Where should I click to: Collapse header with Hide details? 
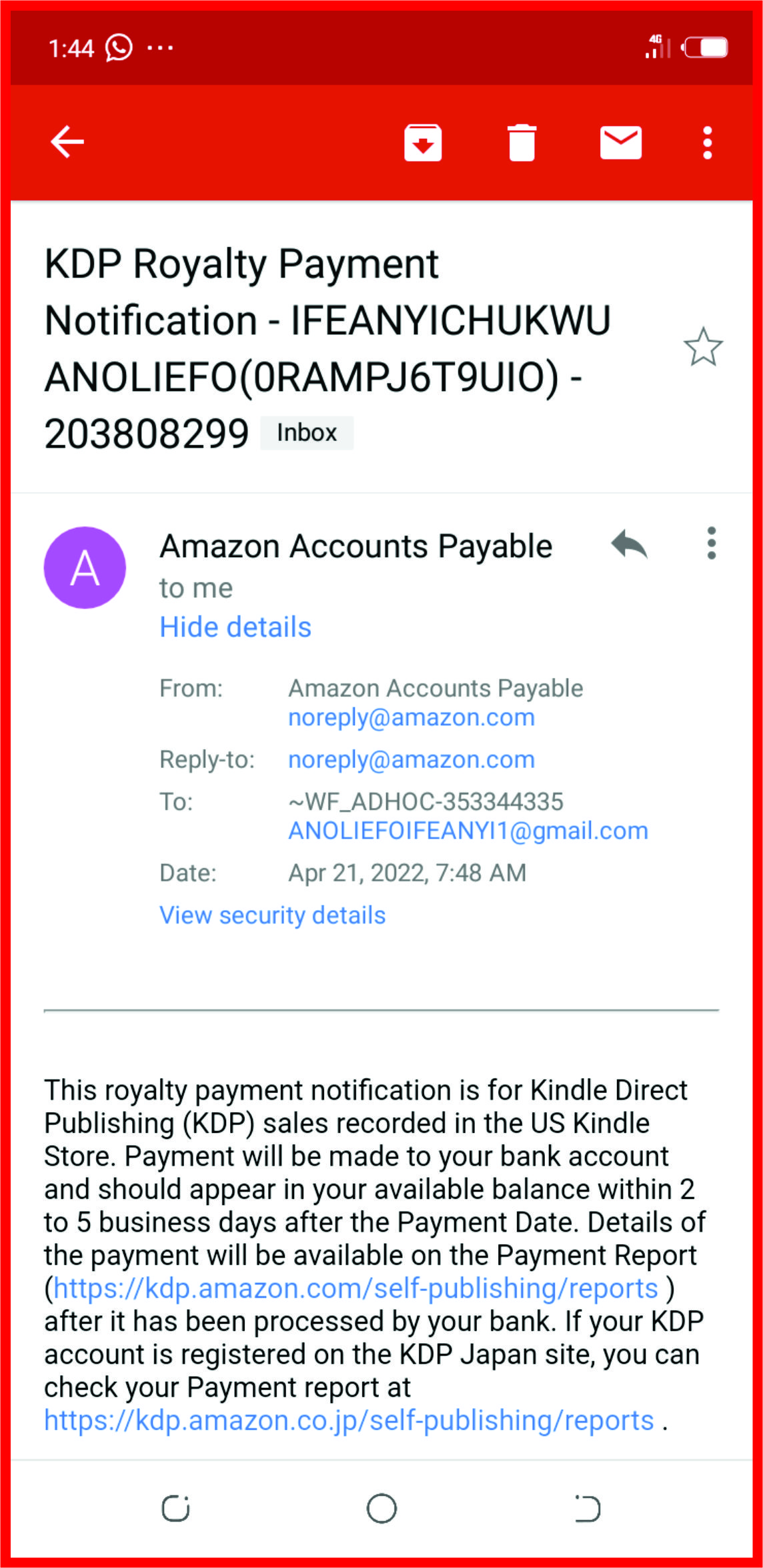point(235,627)
